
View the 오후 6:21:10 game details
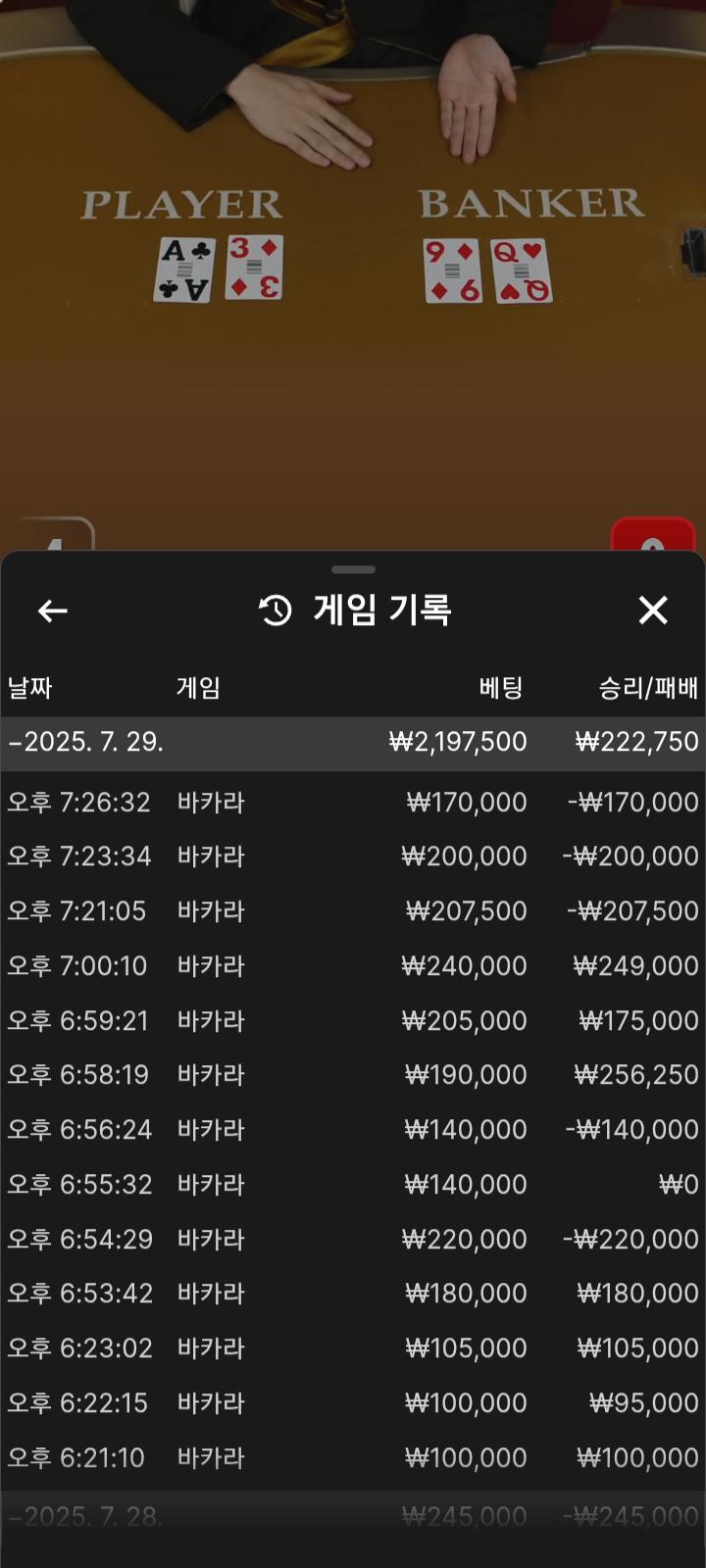click(x=353, y=1458)
